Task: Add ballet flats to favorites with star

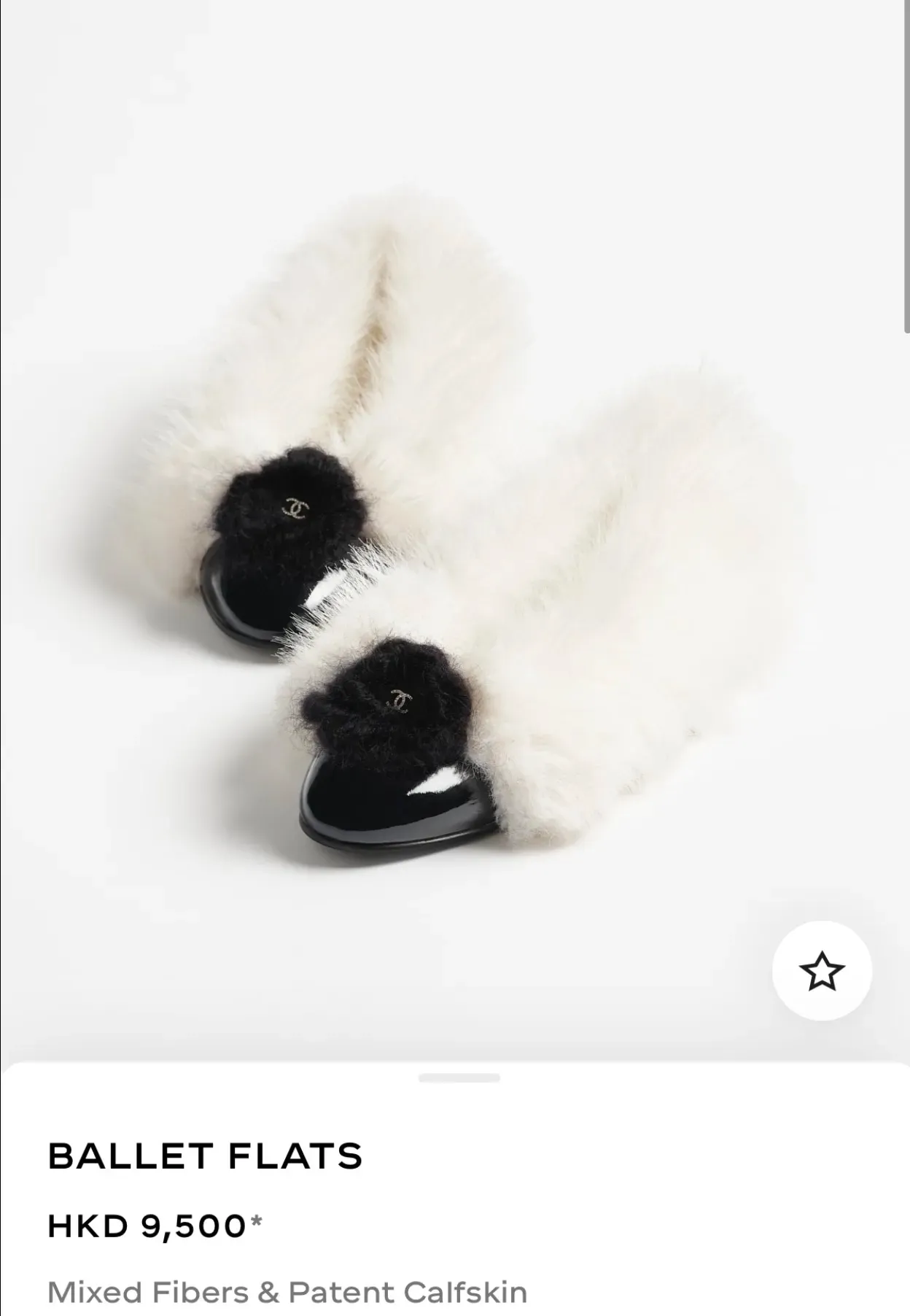Action: pyautogui.click(x=822, y=971)
